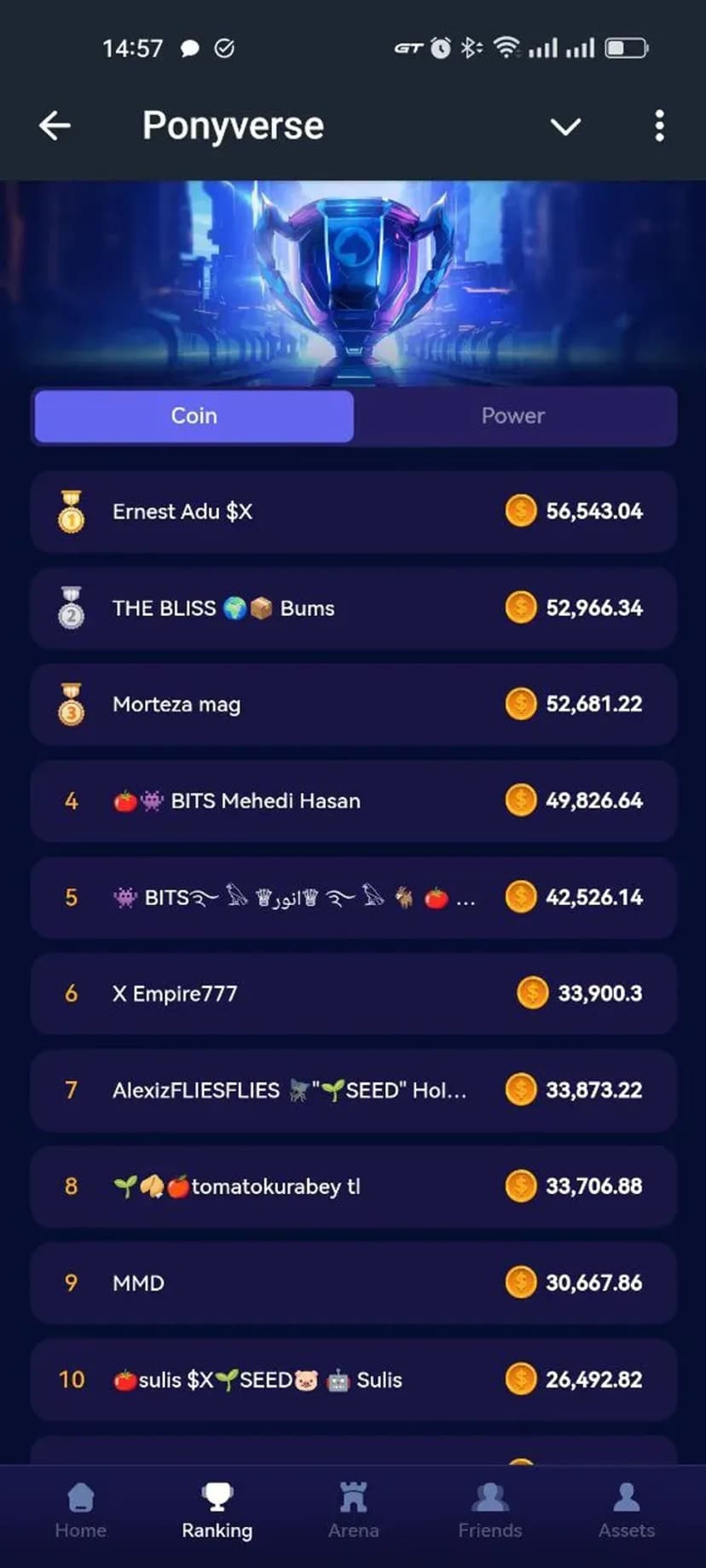Open the Friends tab
This screenshot has width=706, height=1568.
[489, 1511]
